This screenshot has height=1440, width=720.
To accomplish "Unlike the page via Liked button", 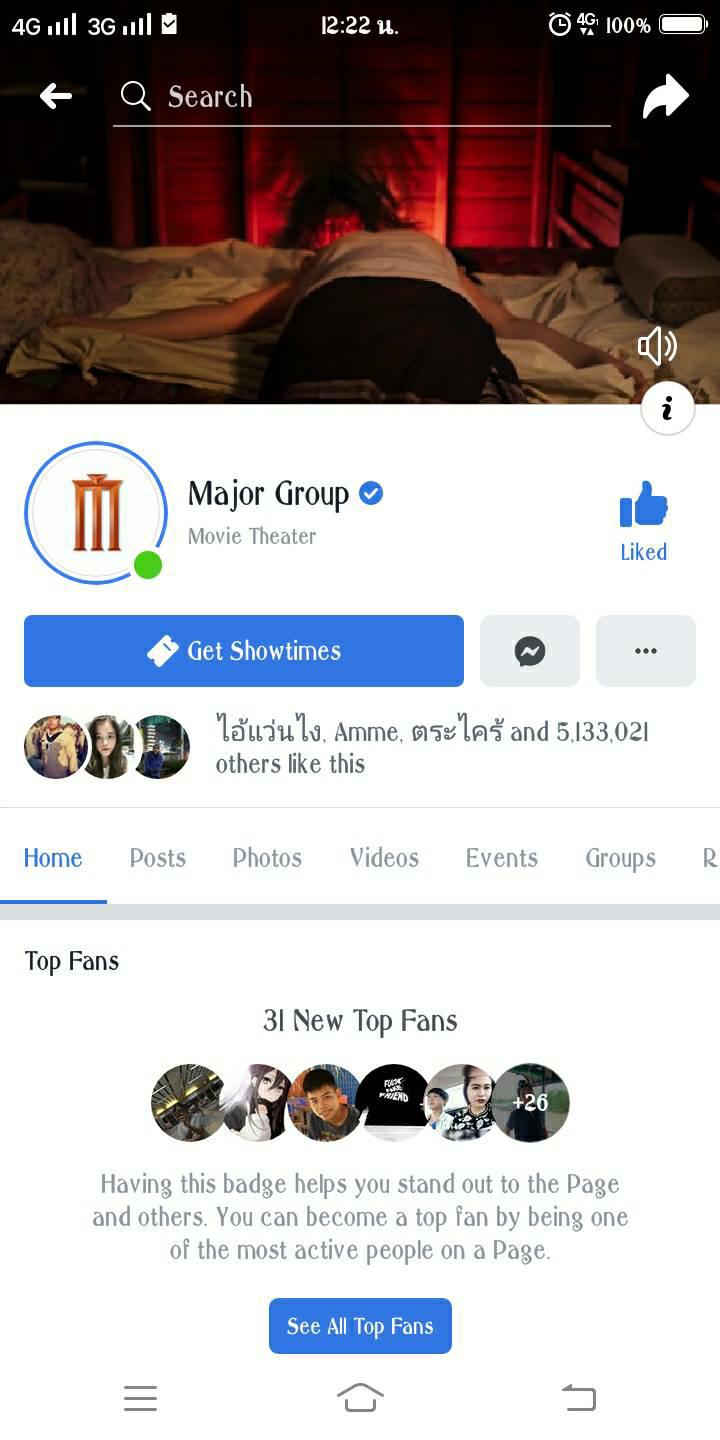I will point(643,521).
